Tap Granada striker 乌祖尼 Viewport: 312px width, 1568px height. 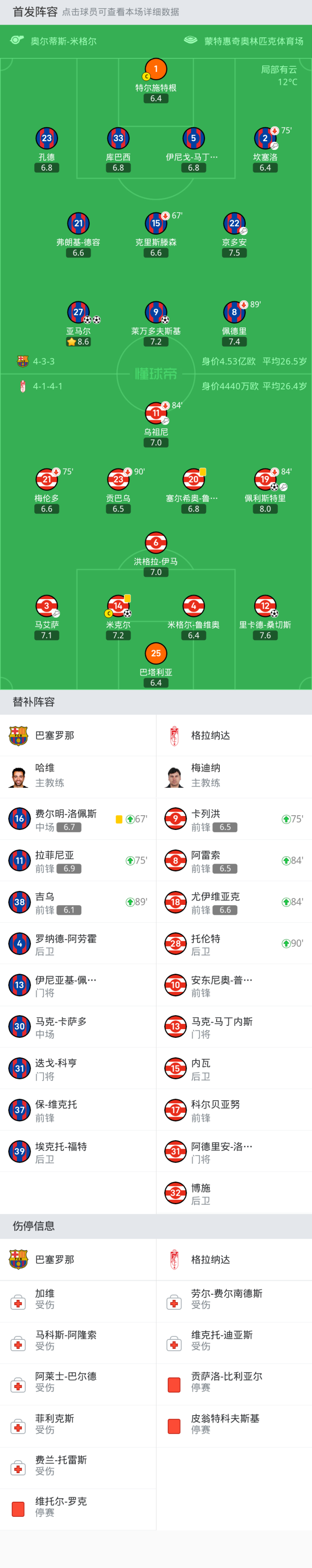click(156, 425)
